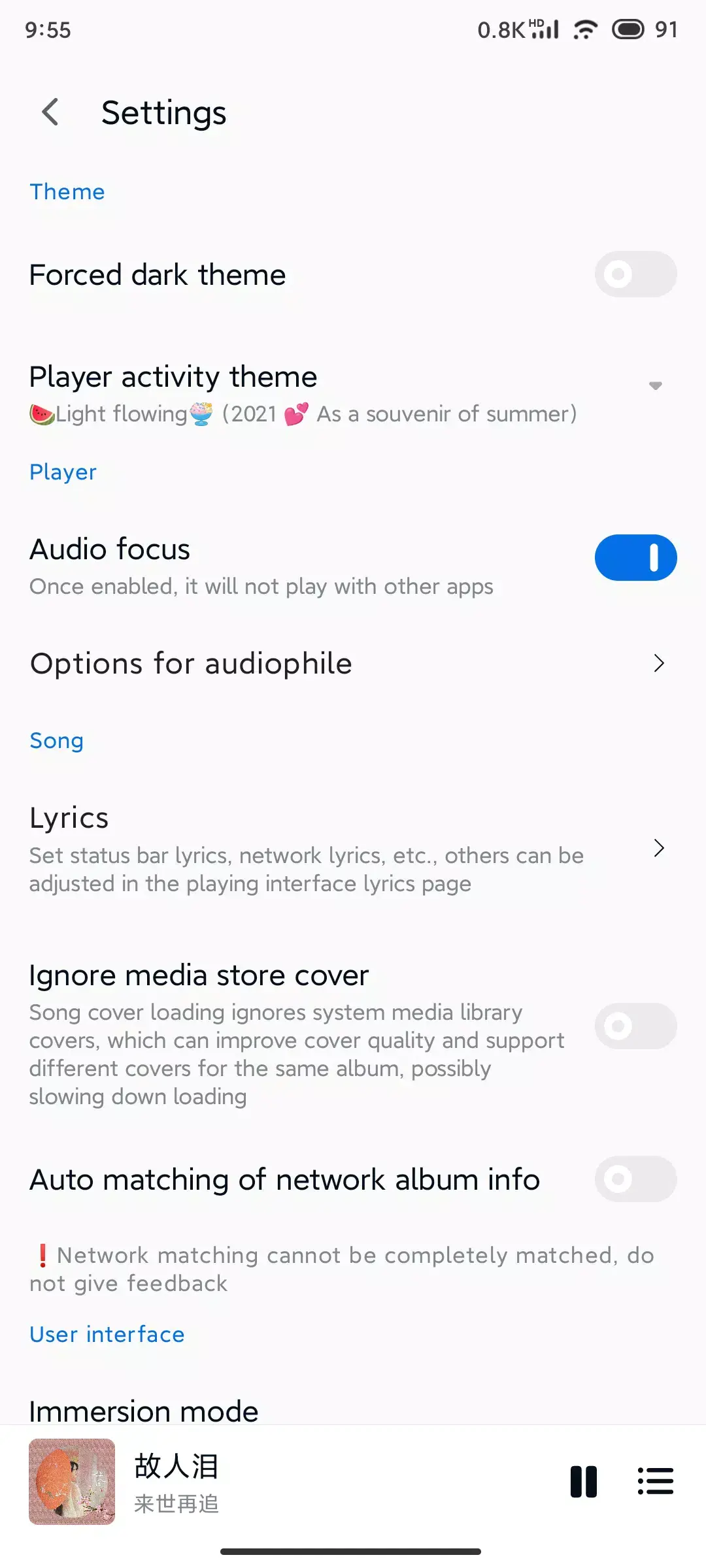Select the User interface section label
This screenshot has height=1568, width=706.
(107, 1334)
